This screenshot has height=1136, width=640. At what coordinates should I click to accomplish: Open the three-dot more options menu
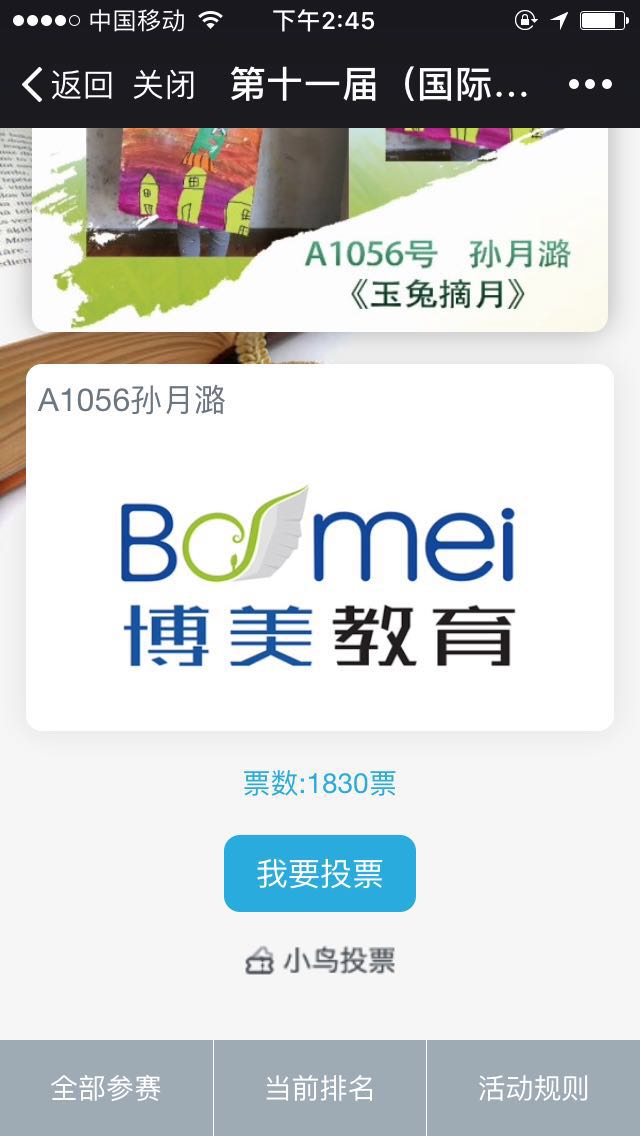[x=590, y=85]
